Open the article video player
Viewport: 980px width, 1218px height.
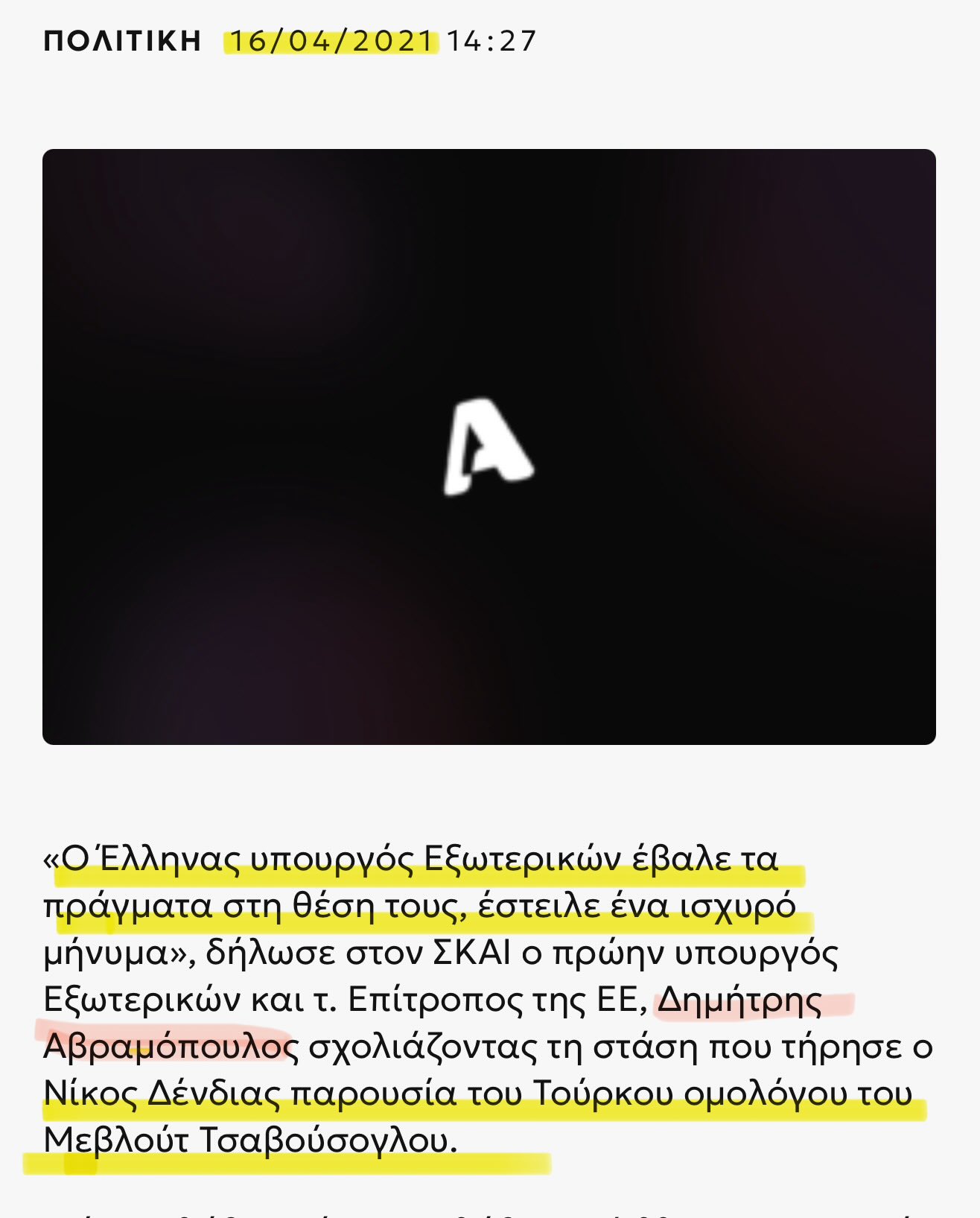pos(489,446)
